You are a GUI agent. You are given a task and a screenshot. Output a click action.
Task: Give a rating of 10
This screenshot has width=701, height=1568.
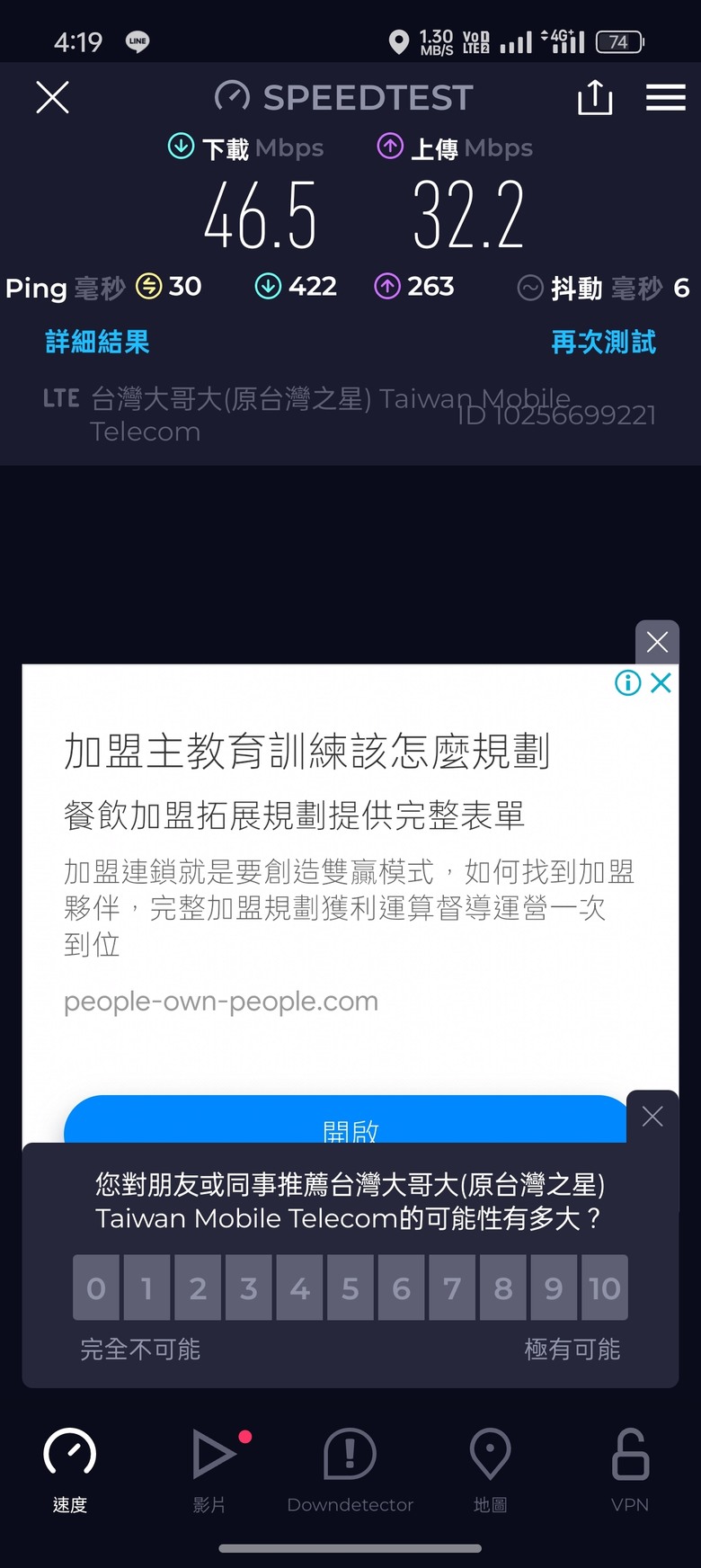(604, 1287)
